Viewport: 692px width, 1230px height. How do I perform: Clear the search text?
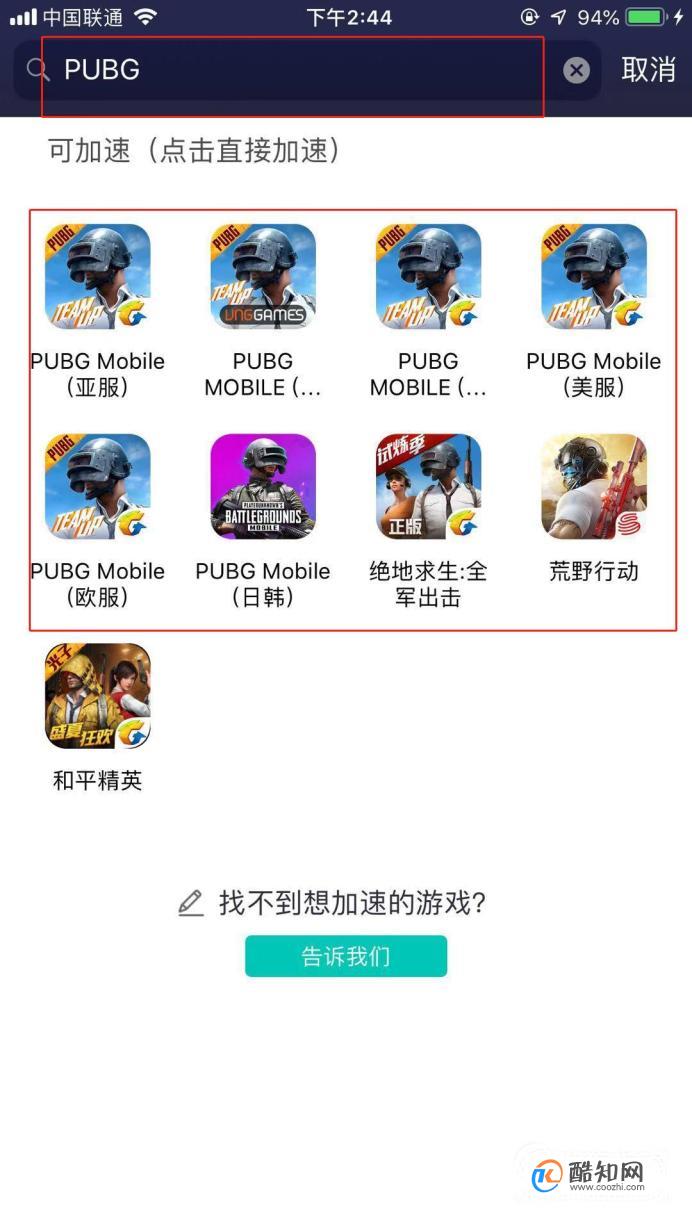pos(576,70)
